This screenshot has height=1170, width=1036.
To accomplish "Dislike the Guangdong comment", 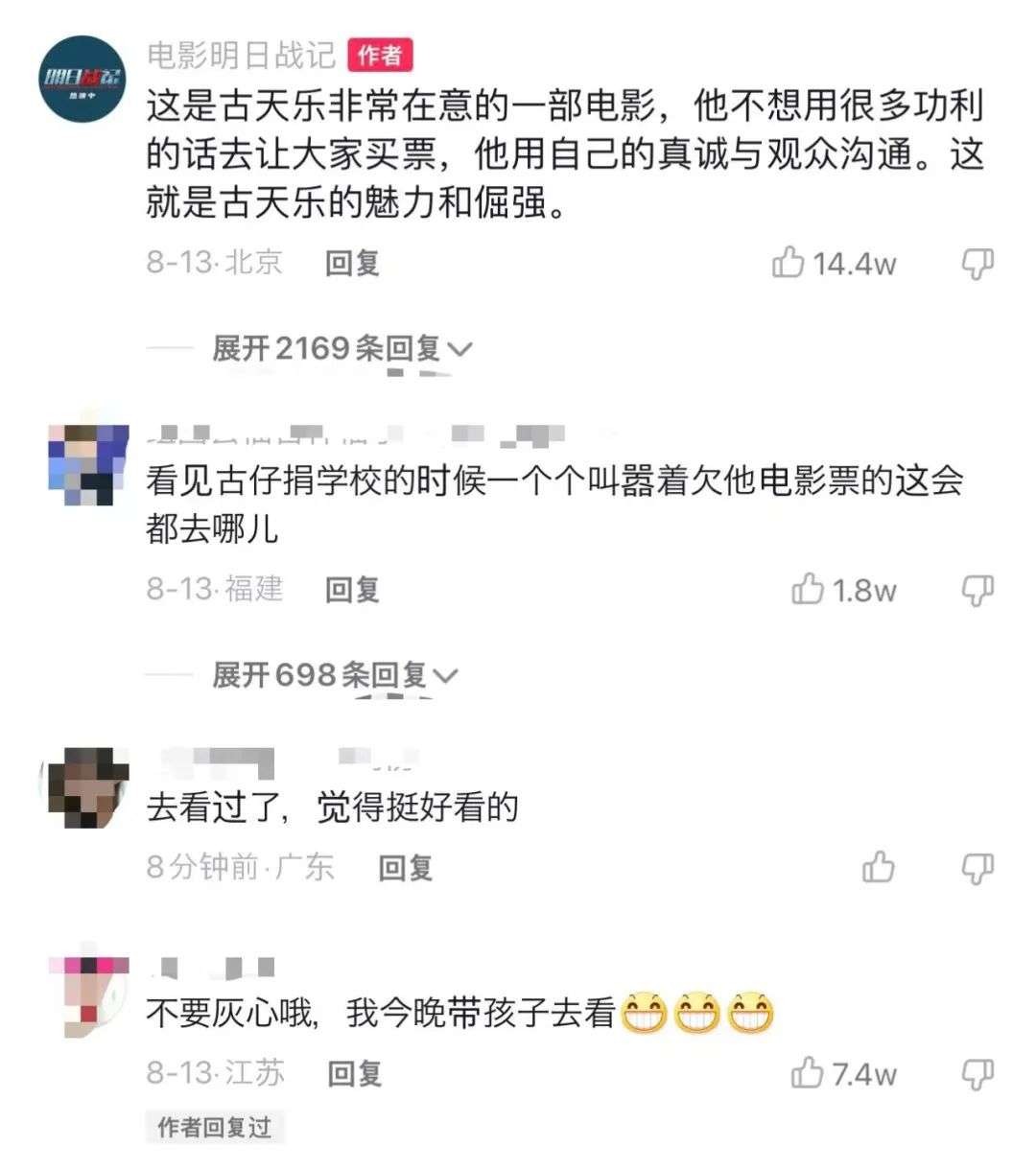I will (977, 868).
